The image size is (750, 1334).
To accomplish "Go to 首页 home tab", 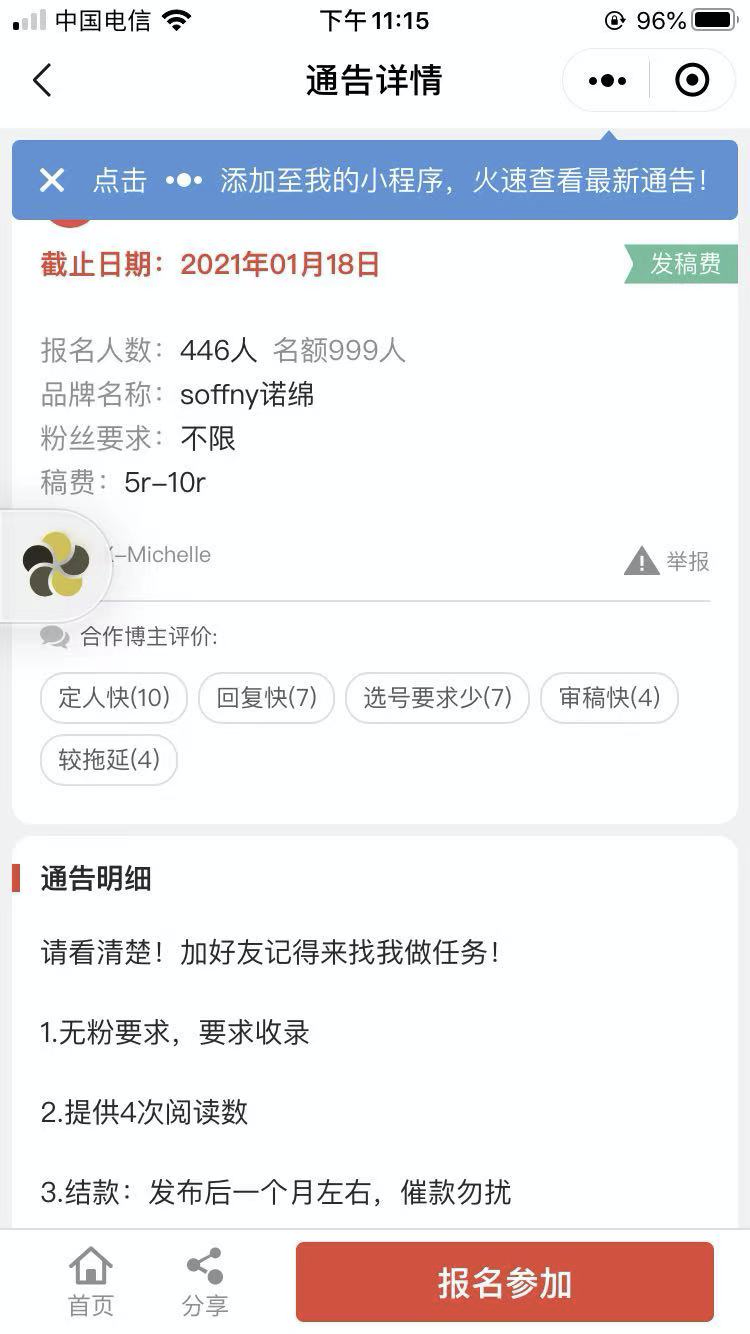I will click(x=91, y=1282).
